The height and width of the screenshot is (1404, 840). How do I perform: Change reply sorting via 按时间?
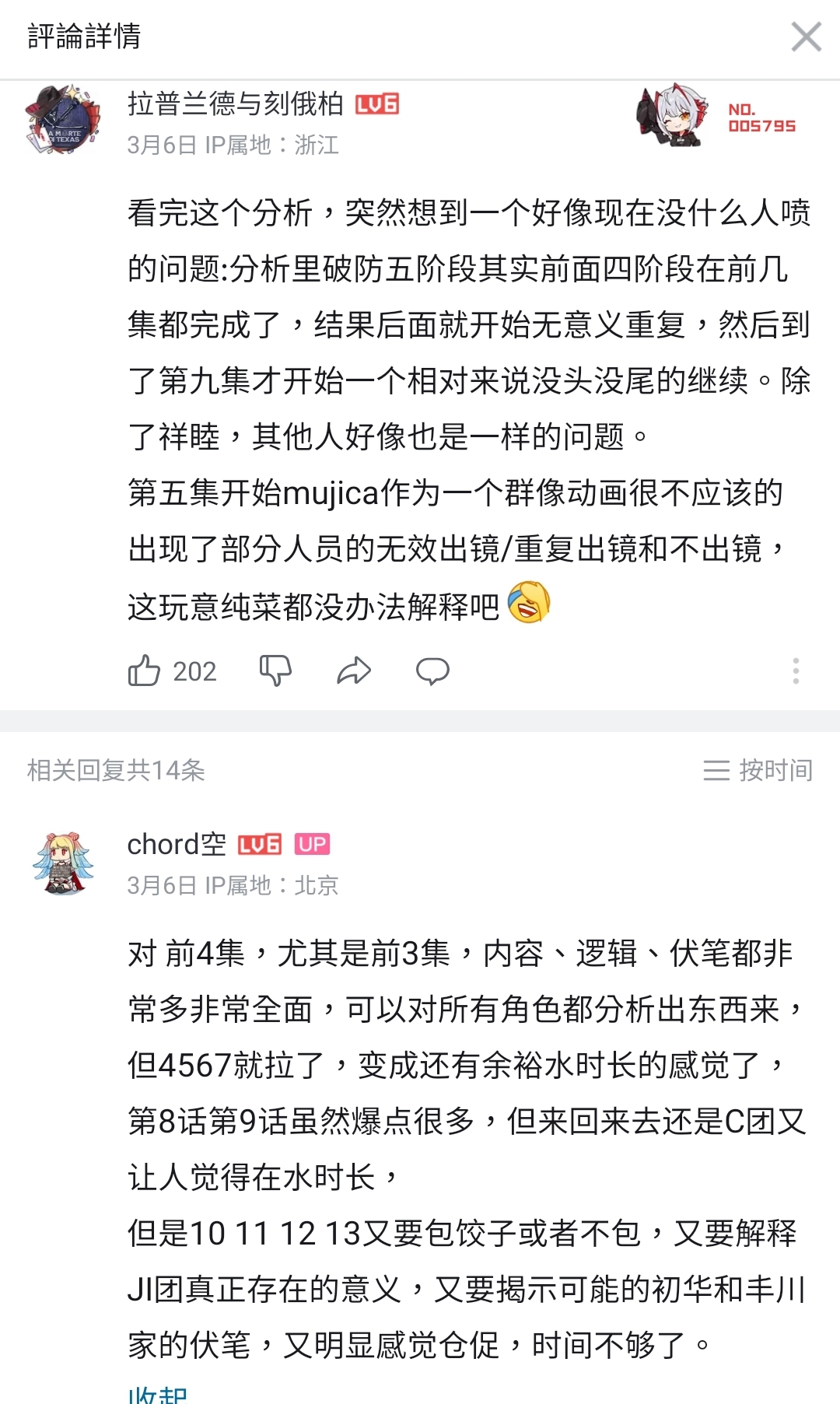pos(758,770)
